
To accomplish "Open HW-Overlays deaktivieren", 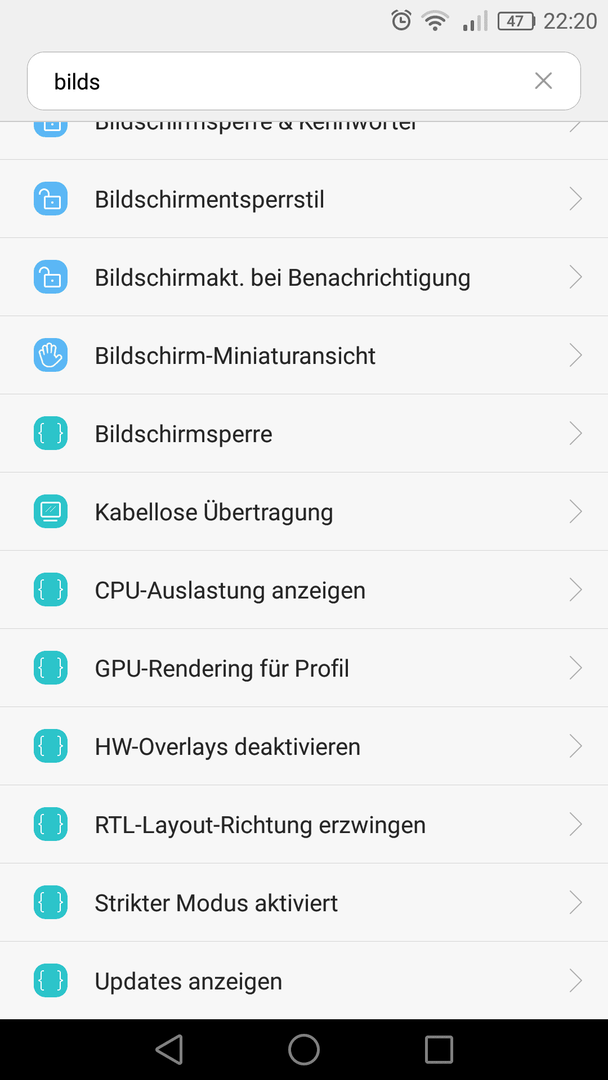I will click(x=304, y=747).
